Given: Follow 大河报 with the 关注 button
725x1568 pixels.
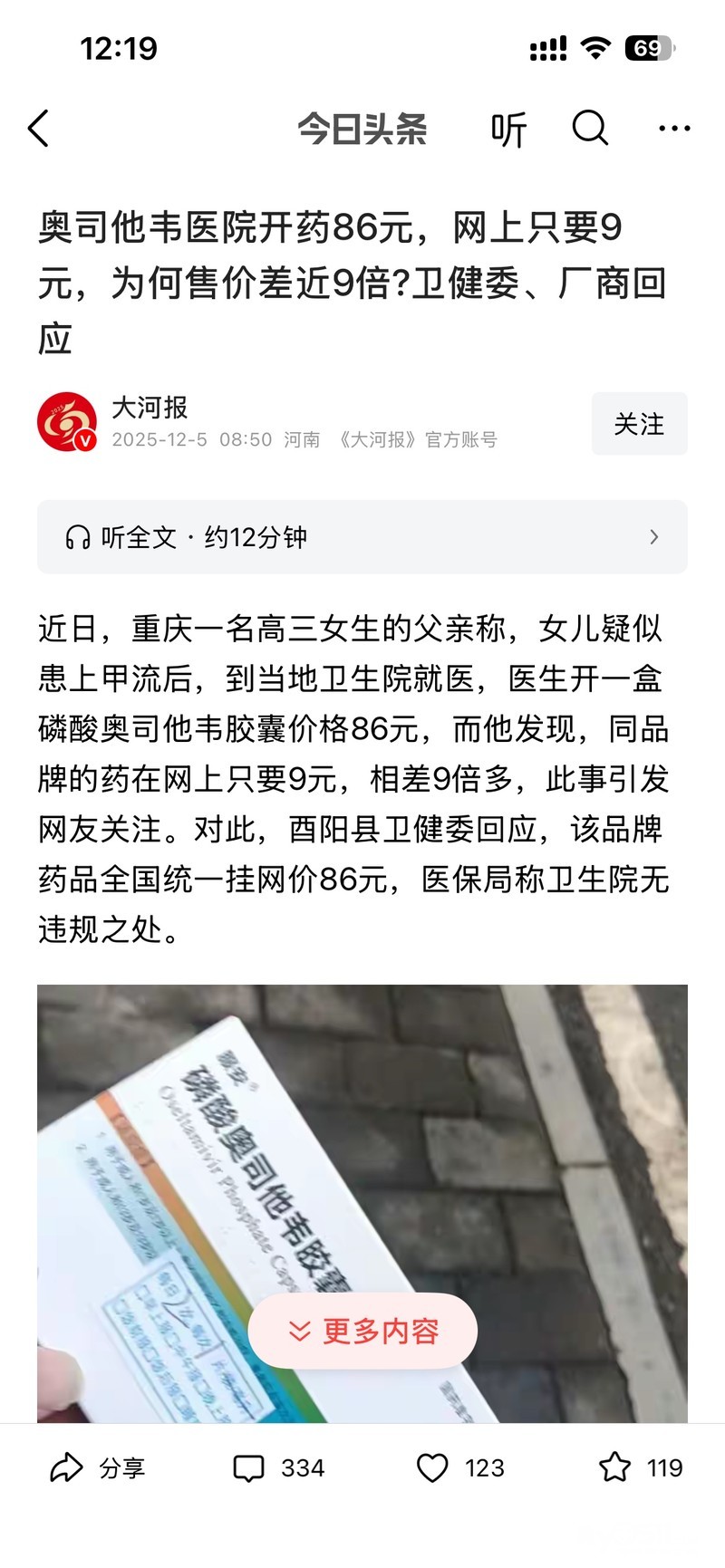Looking at the screenshot, I should tap(639, 423).
